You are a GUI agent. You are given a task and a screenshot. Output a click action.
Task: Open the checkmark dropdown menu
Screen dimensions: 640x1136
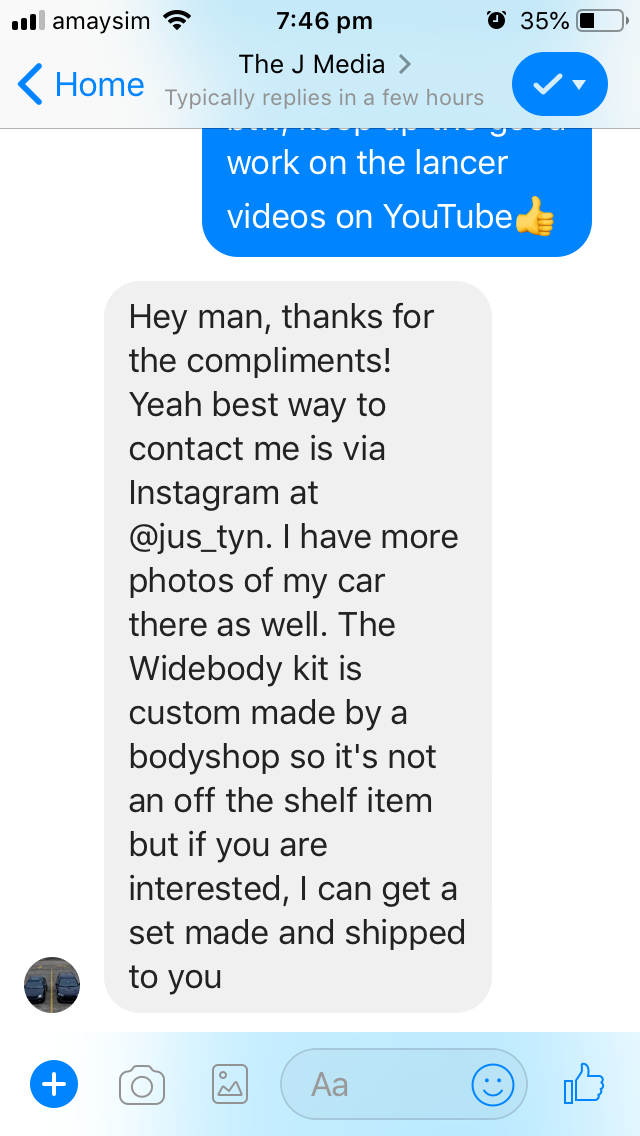click(x=559, y=84)
